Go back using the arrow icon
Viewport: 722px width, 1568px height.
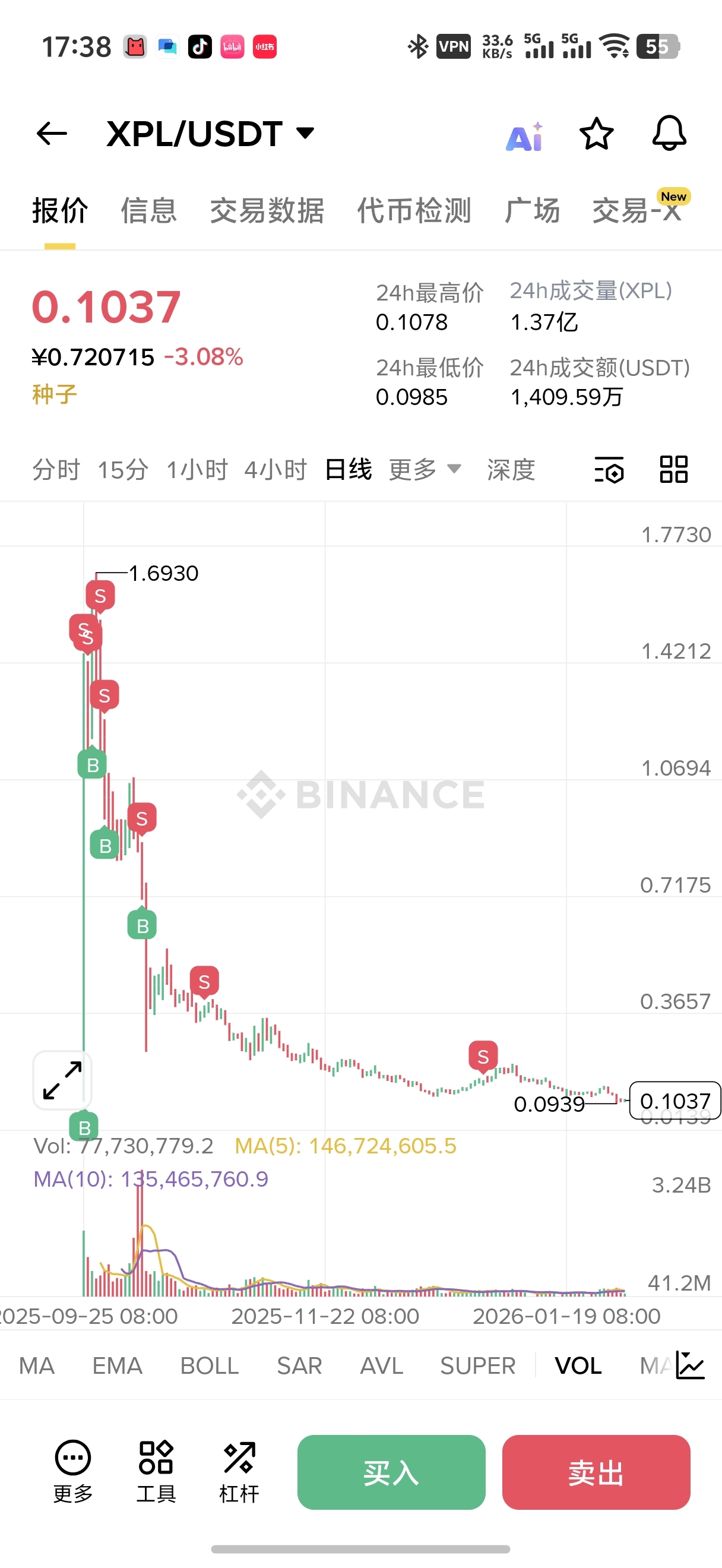tap(52, 134)
